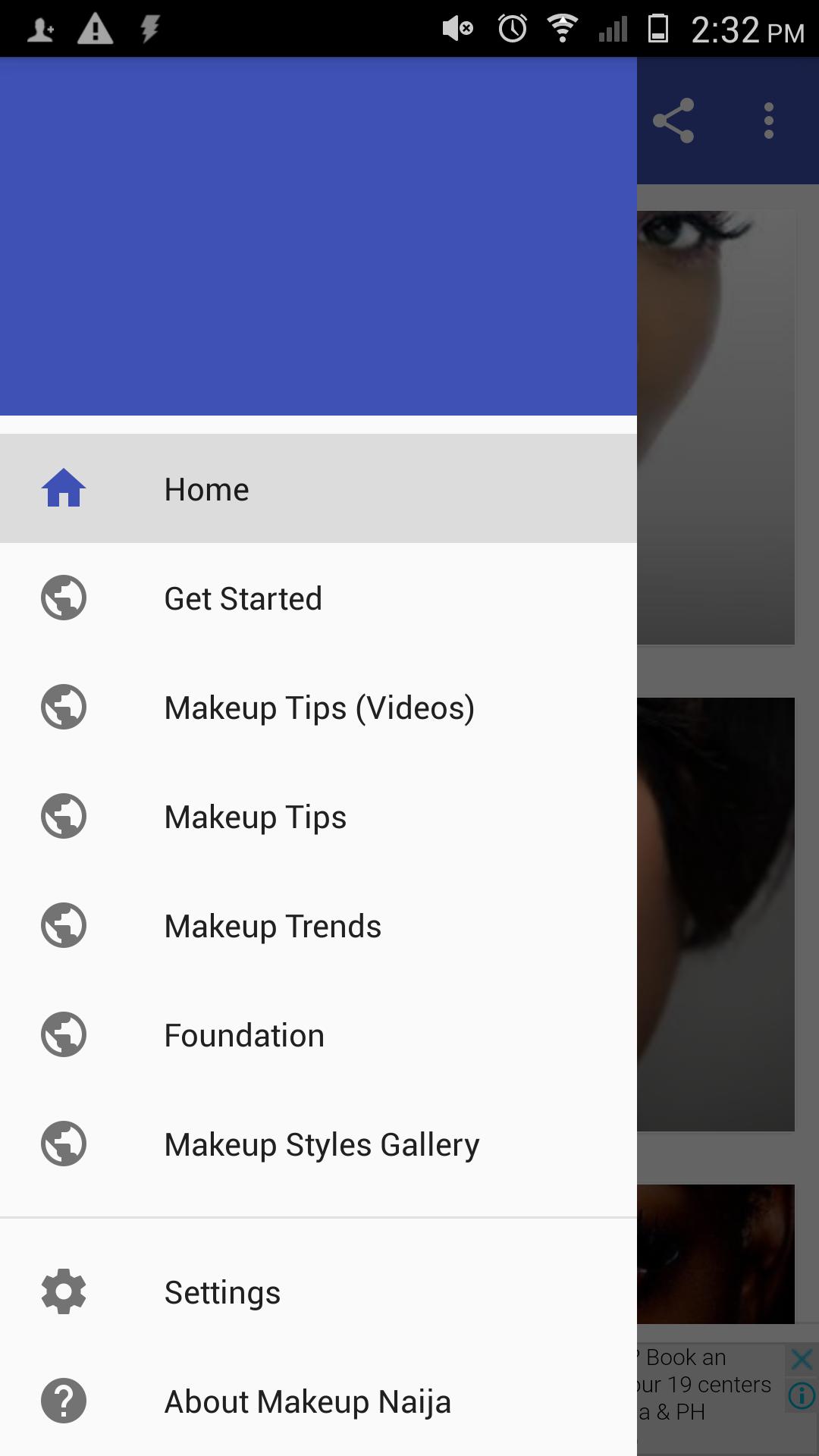Open the three-dot overflow menu

[769, 121]
